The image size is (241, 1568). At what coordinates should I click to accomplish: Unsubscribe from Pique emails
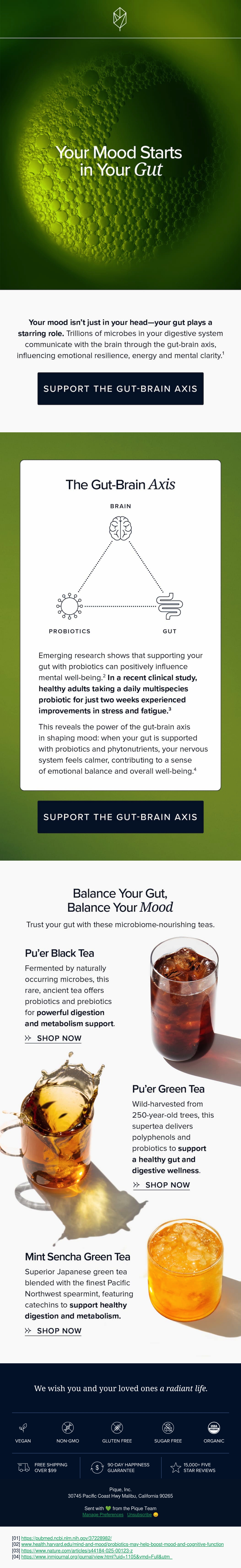[x=139, y=1515]
